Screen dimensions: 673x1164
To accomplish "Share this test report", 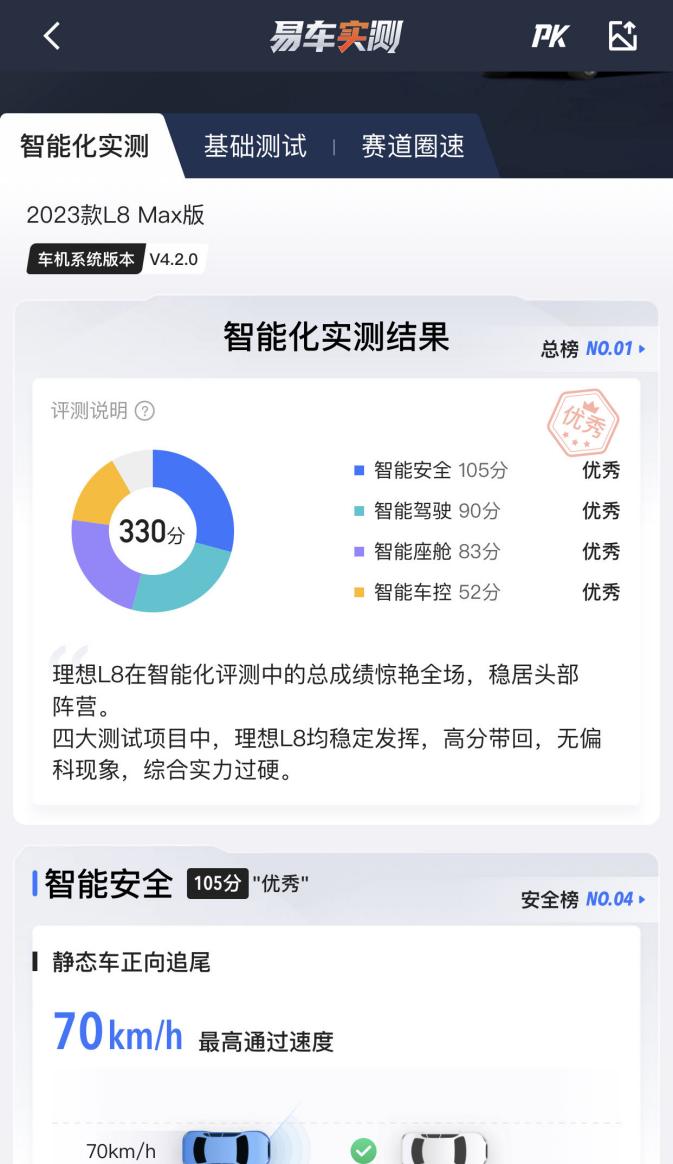I will point(622,36).
